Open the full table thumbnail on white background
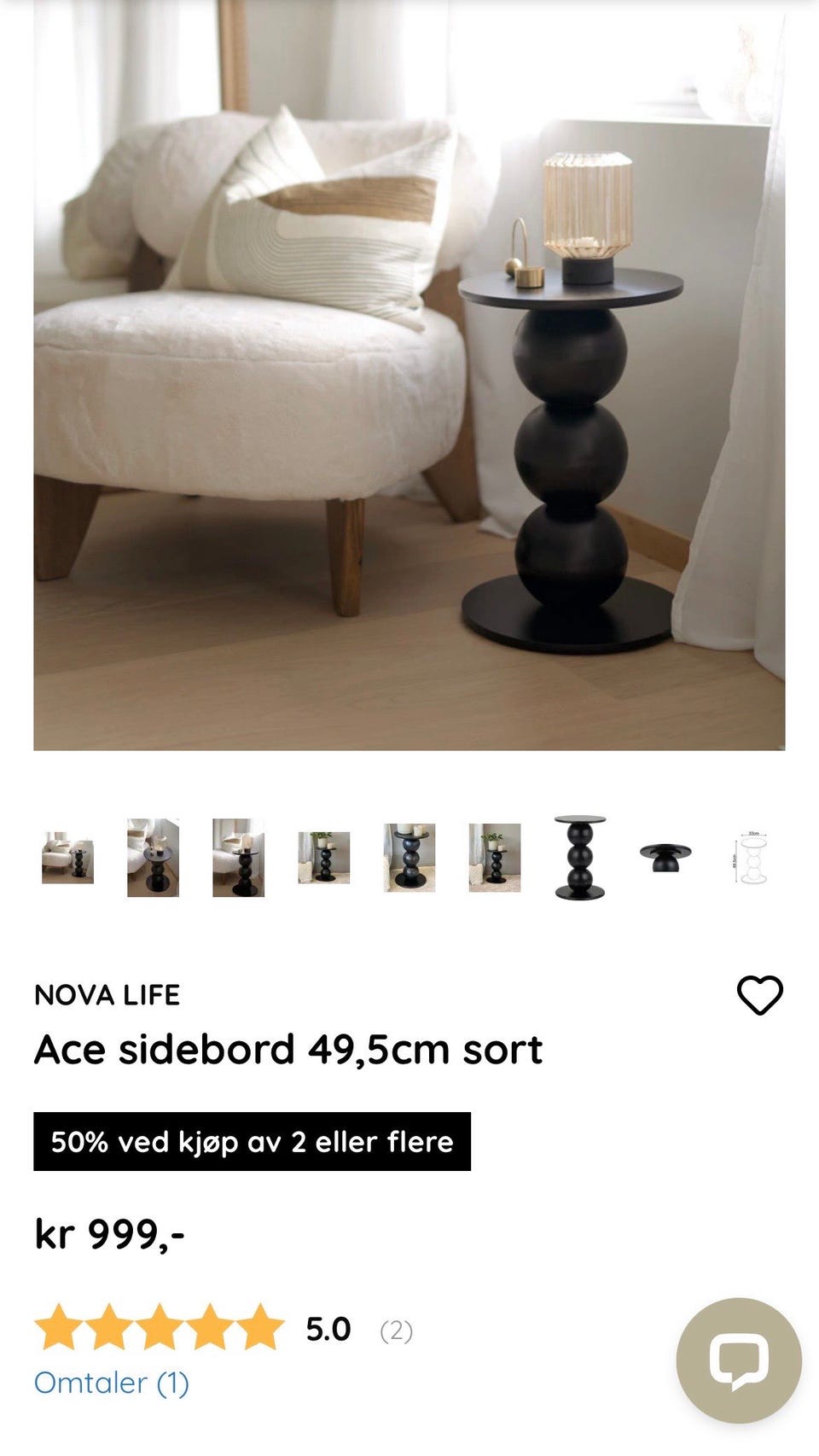The image size is (819, 1456). (580, 856)
